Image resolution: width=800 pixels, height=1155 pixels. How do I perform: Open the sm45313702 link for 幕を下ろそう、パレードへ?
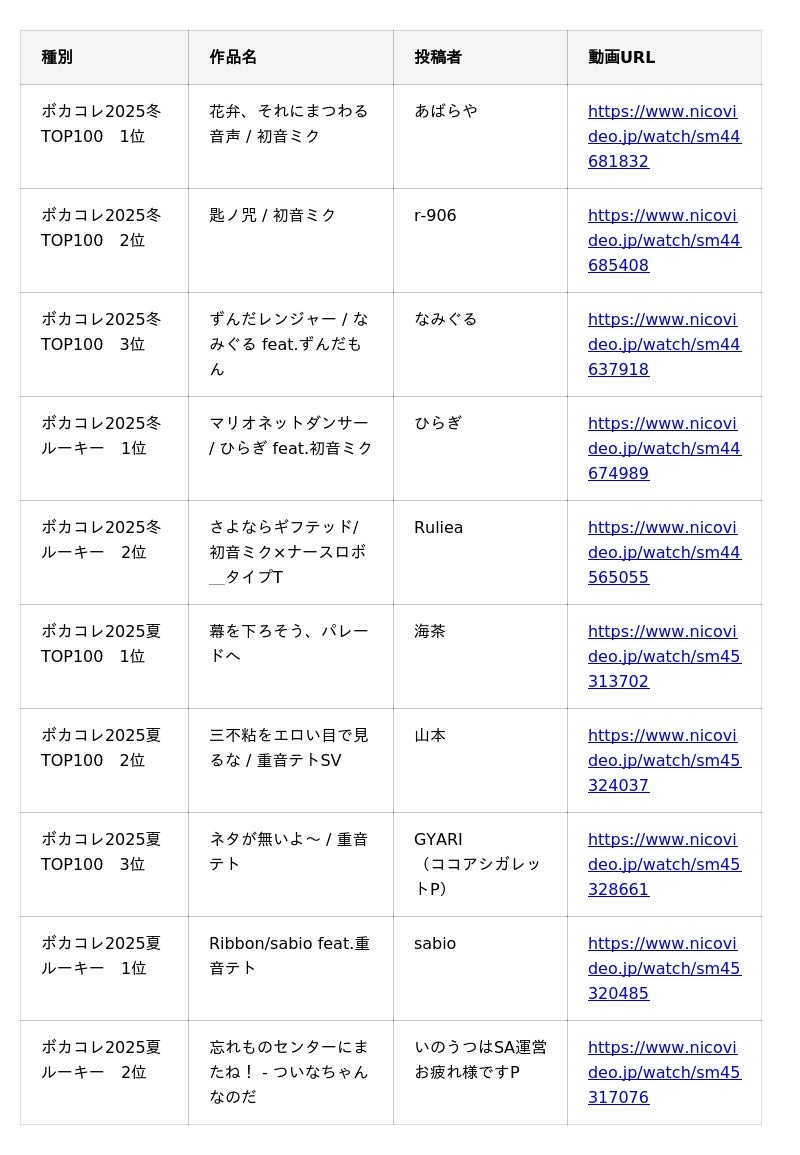coord(664,656)
